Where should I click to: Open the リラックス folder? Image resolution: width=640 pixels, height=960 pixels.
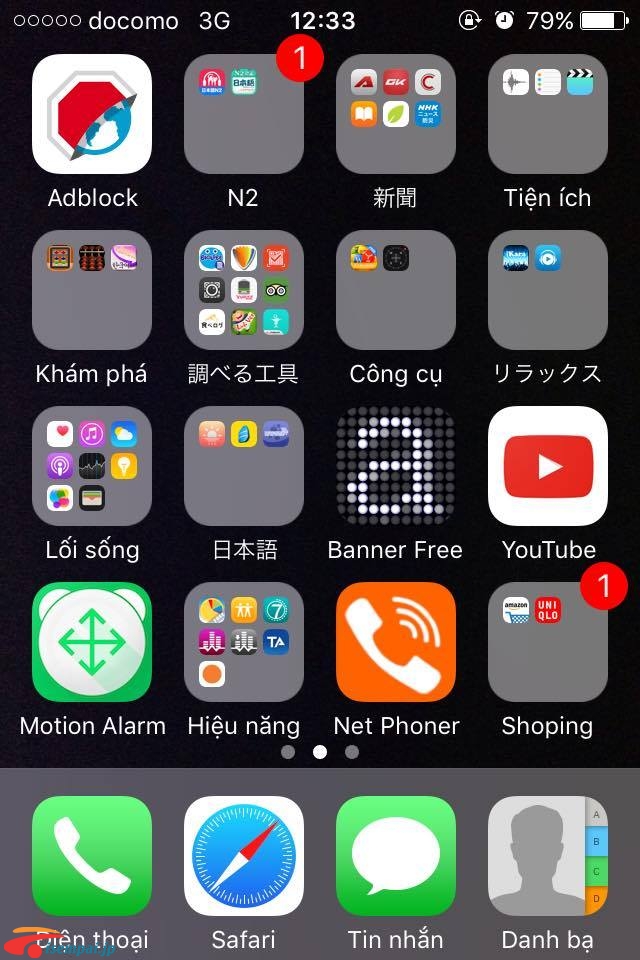pos(548,290)
